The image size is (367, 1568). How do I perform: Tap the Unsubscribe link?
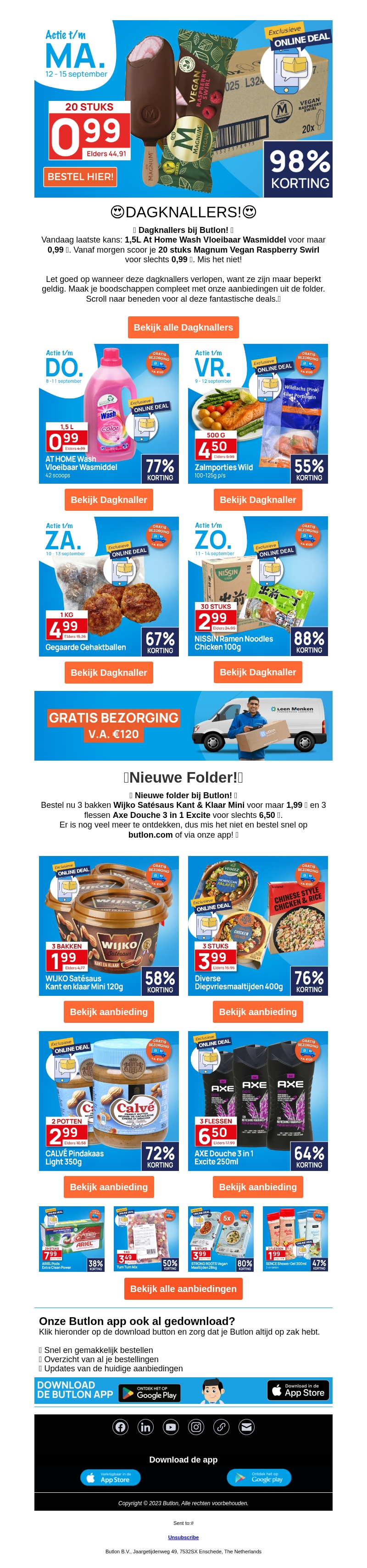pyautogui.click(x=183, y=1537)
